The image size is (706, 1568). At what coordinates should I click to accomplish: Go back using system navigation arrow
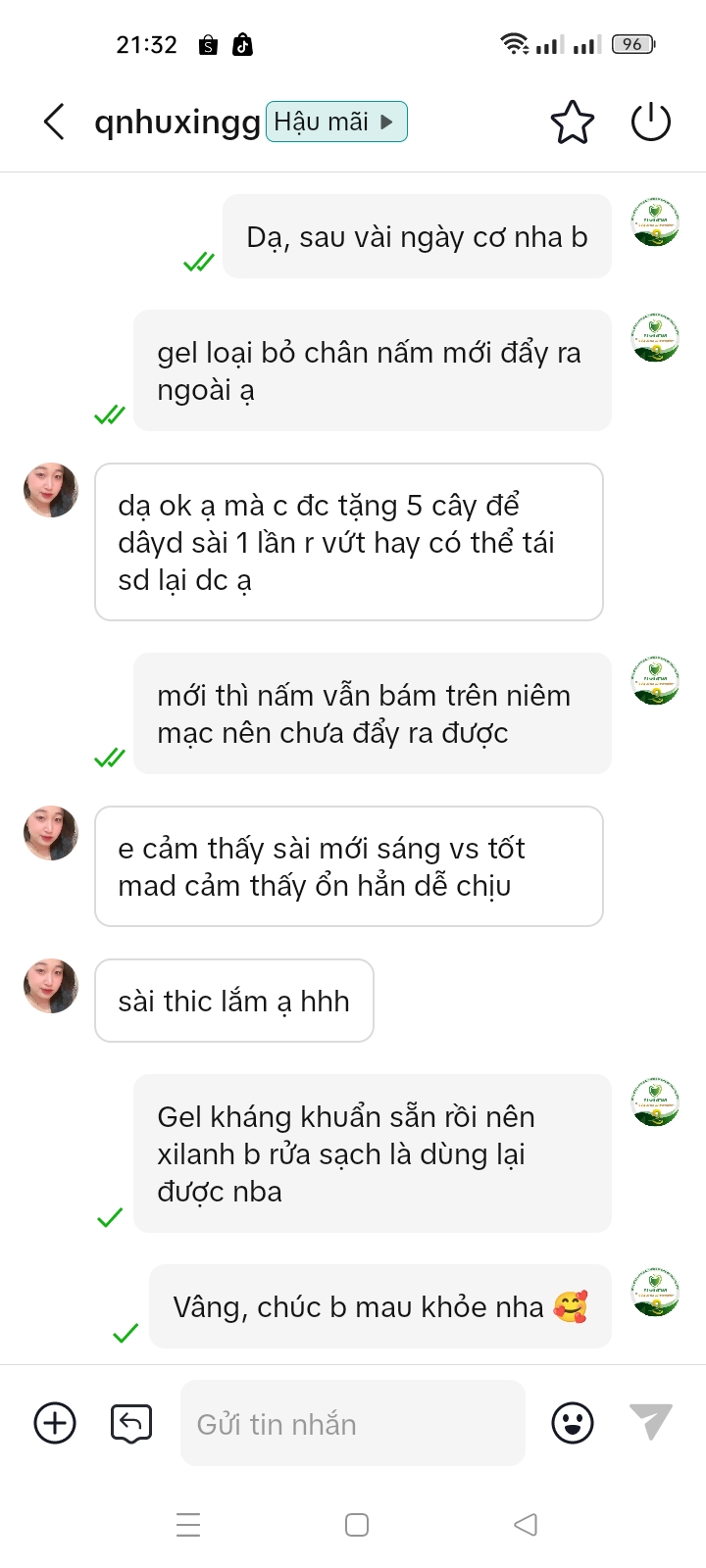(526, 1525)
